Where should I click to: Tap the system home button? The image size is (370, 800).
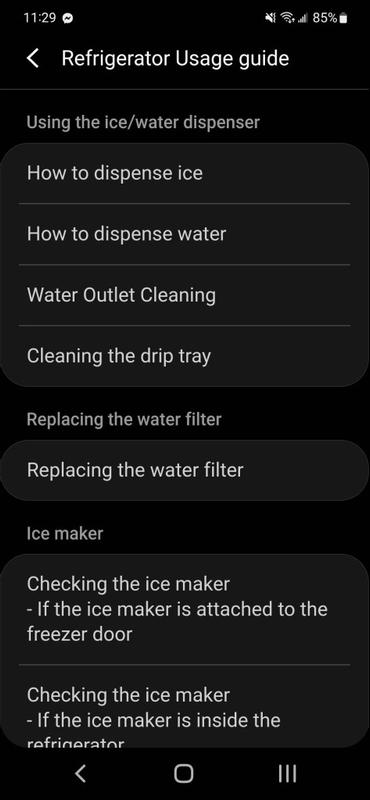[184, 774]
